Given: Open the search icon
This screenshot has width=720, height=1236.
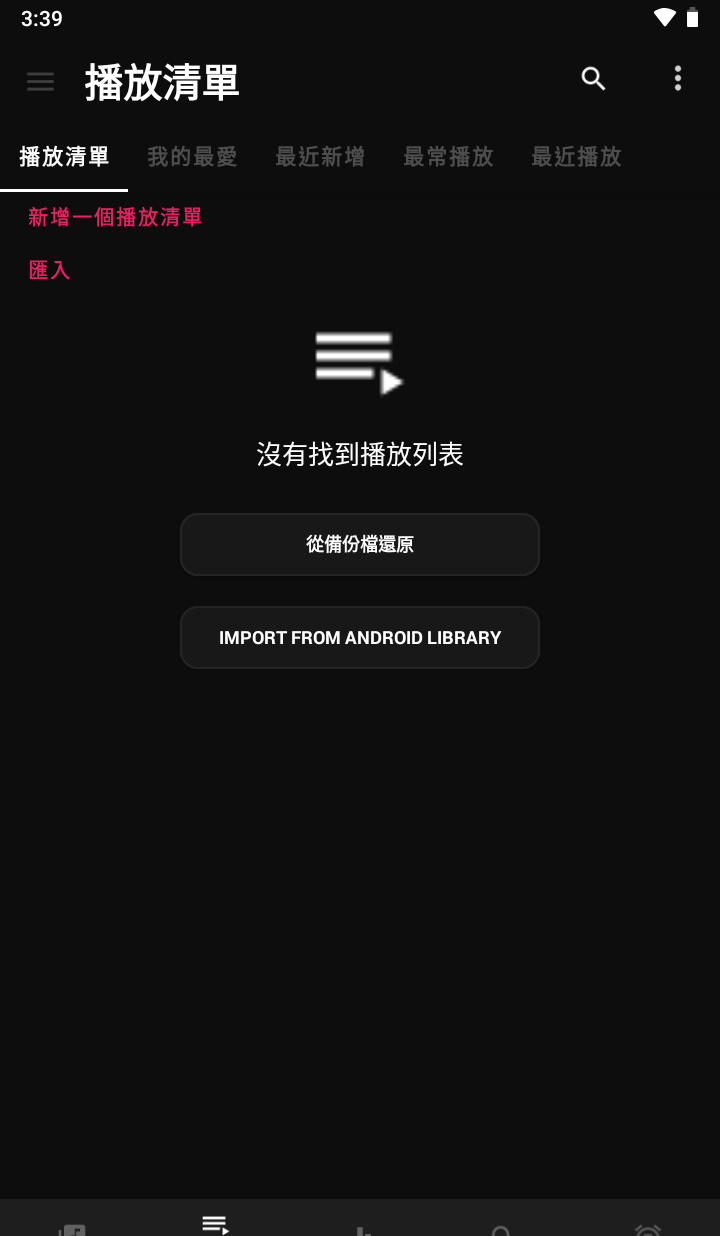Looking at the screenshot, I should click(x=593, y=79).
